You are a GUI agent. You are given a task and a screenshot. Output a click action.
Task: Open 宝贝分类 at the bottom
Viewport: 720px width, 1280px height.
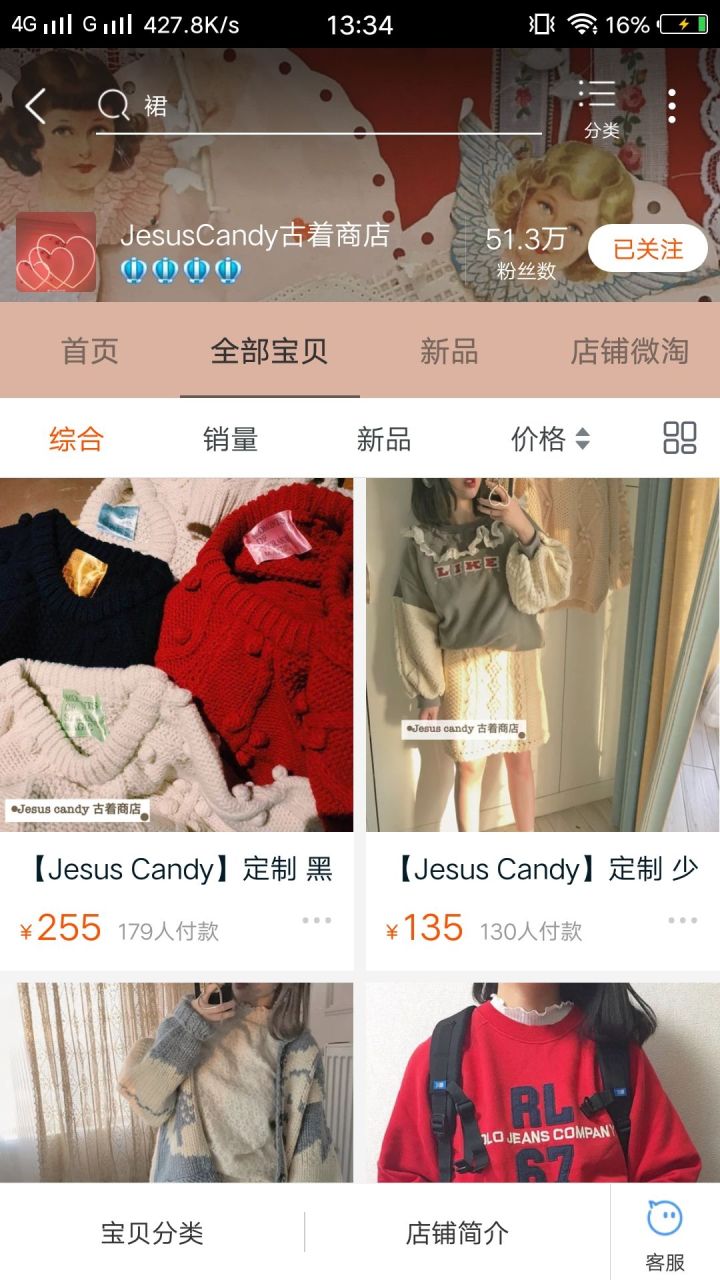point(152,1233)
